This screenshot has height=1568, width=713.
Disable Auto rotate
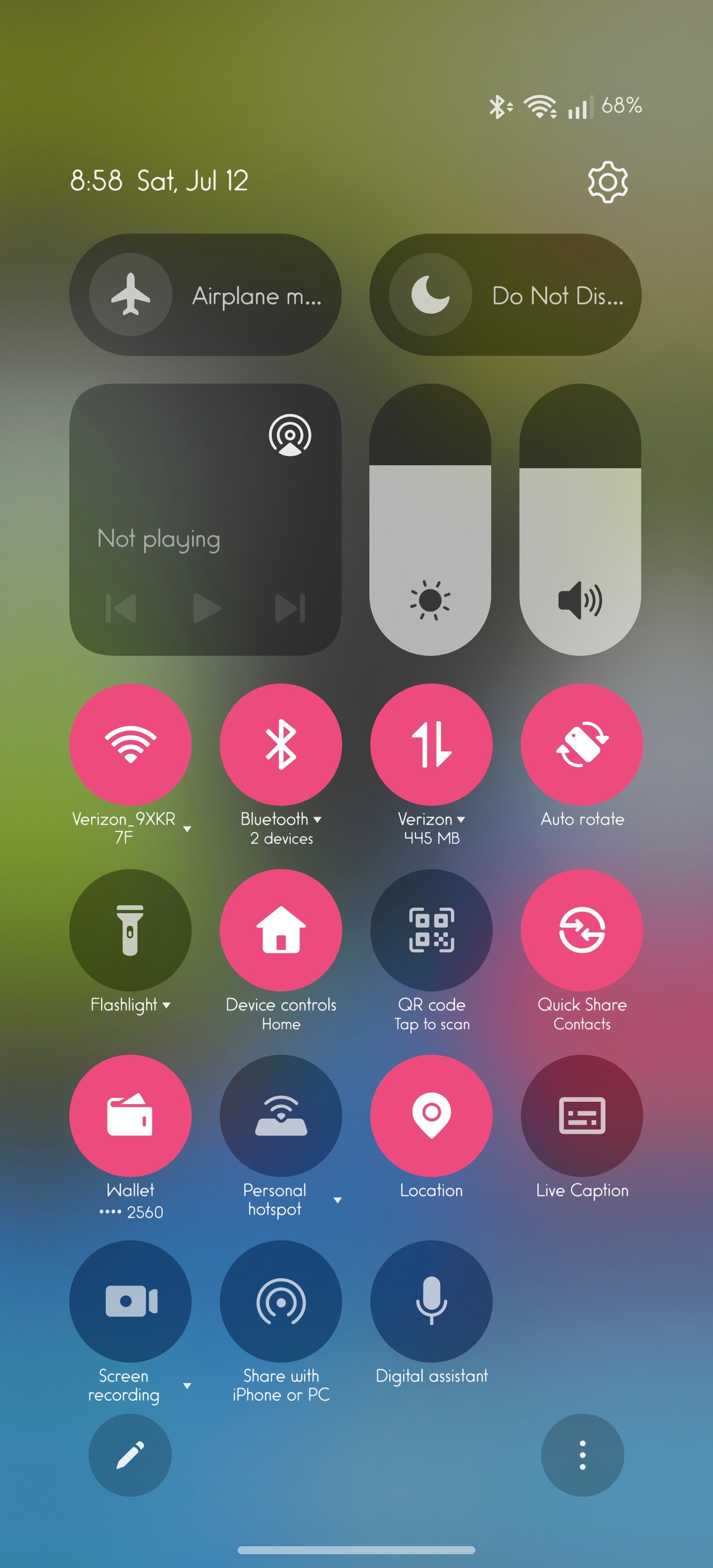(x=581, y=744)
